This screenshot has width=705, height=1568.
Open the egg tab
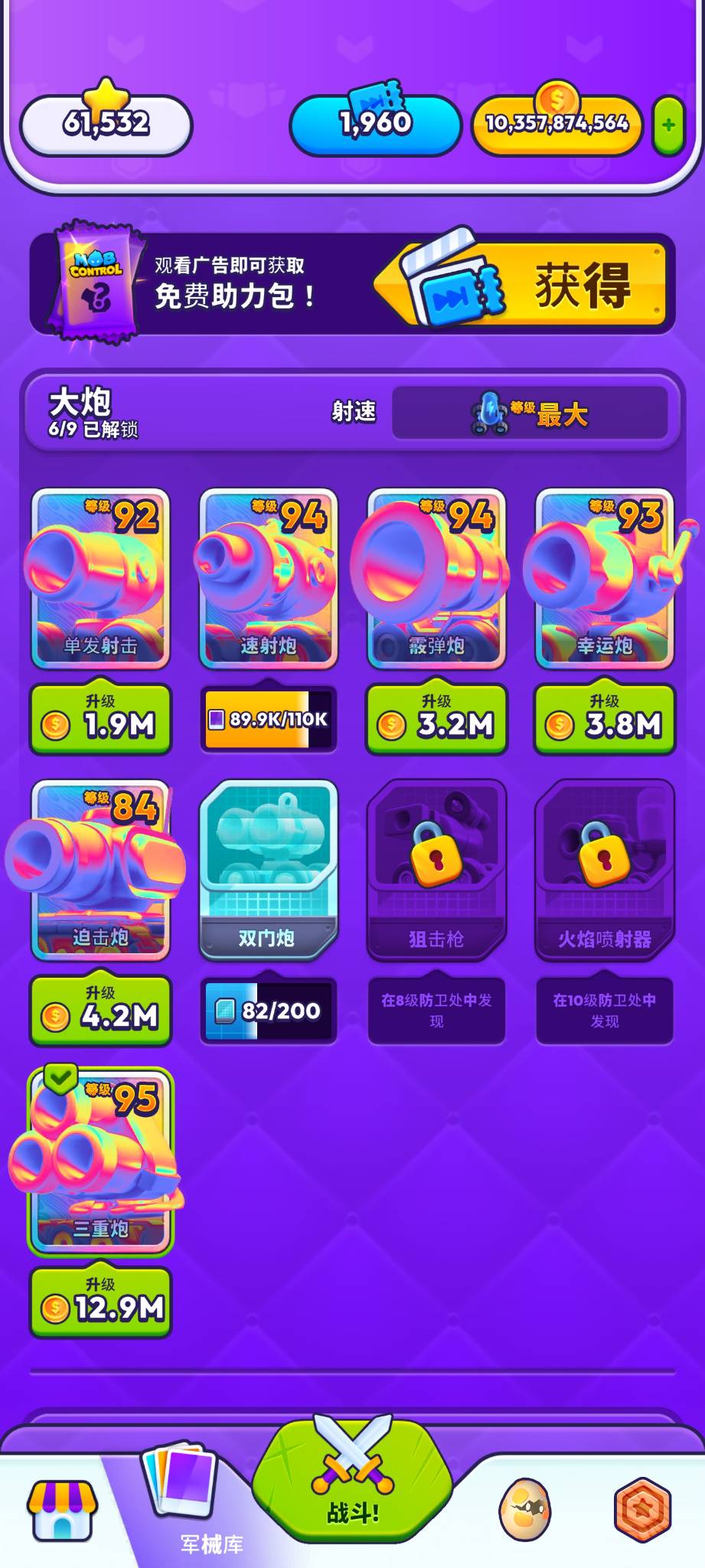click(x=524, y=1508)
